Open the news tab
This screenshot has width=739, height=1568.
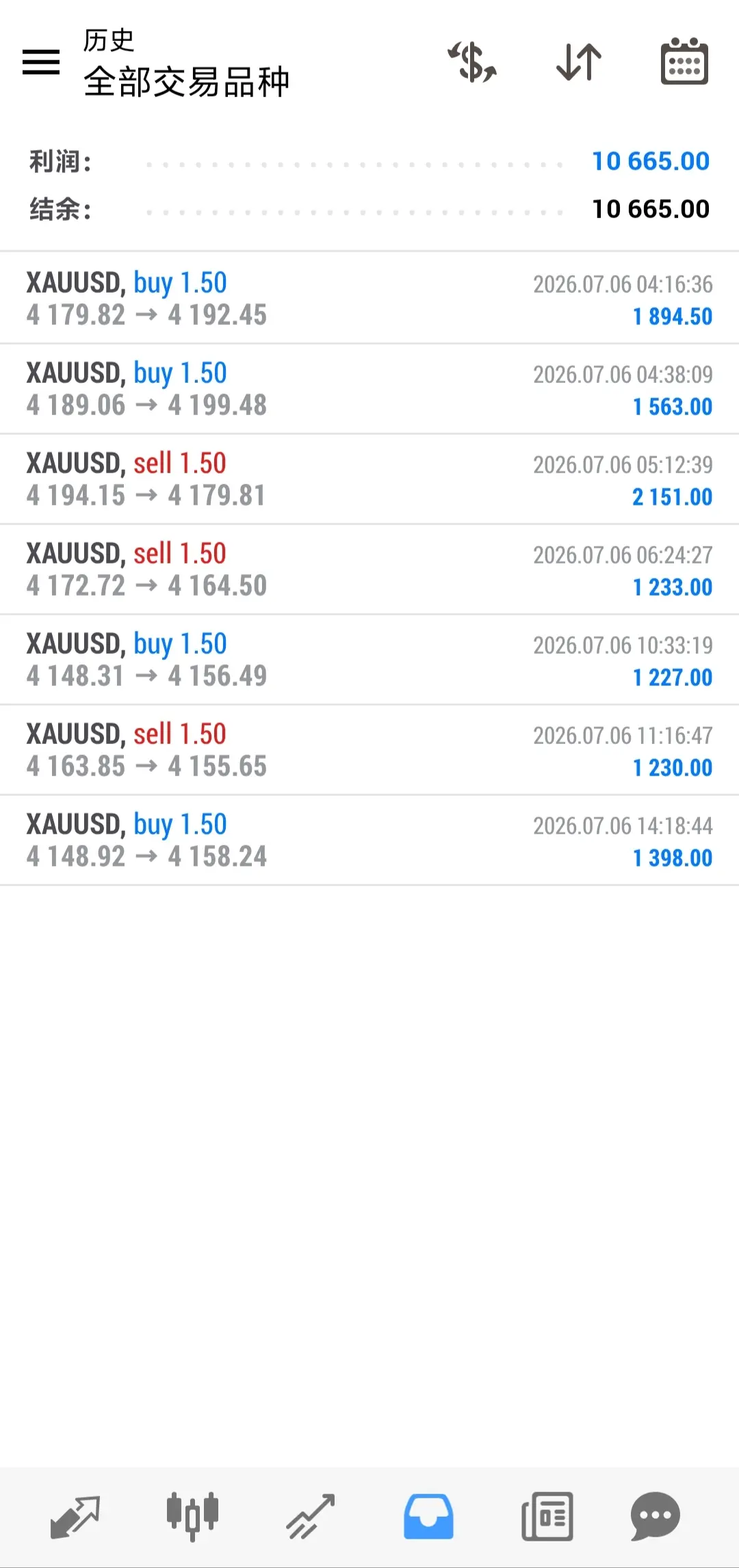click(547, 1517)
